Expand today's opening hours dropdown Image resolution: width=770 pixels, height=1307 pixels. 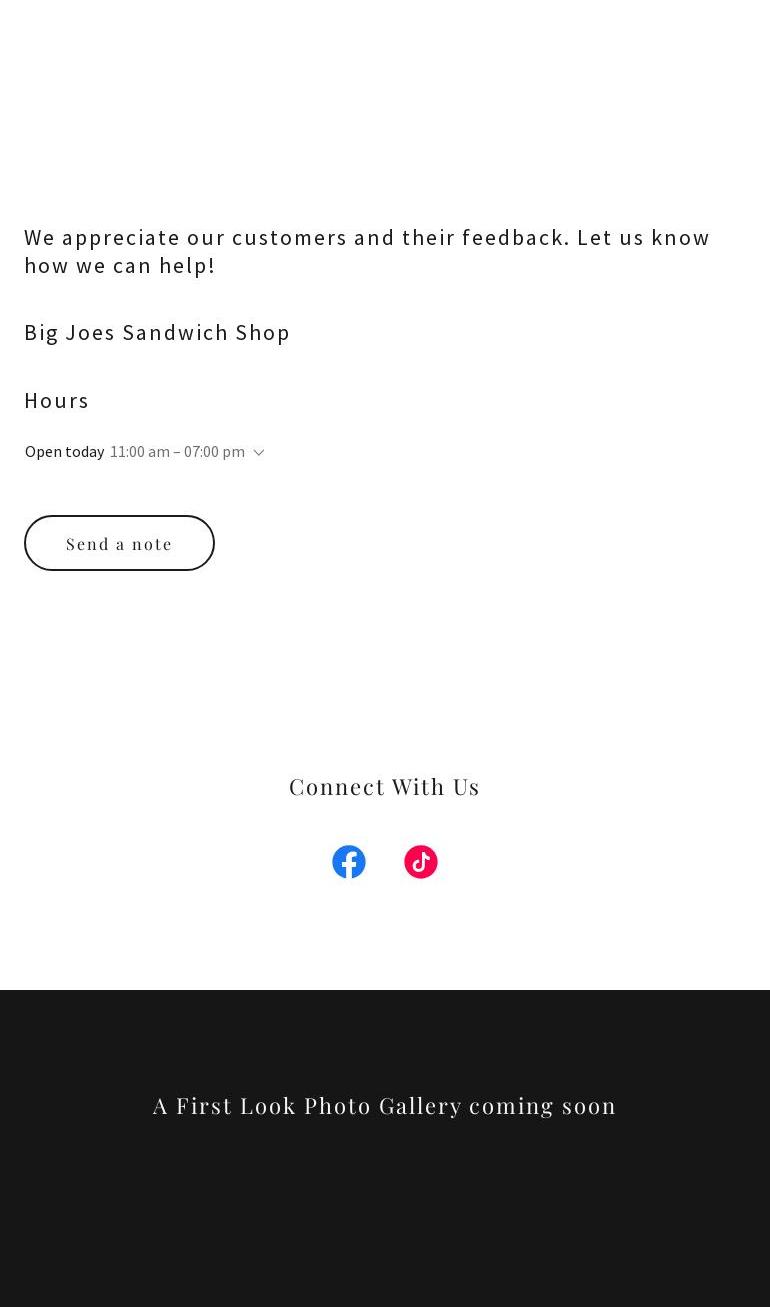point(258,452)
